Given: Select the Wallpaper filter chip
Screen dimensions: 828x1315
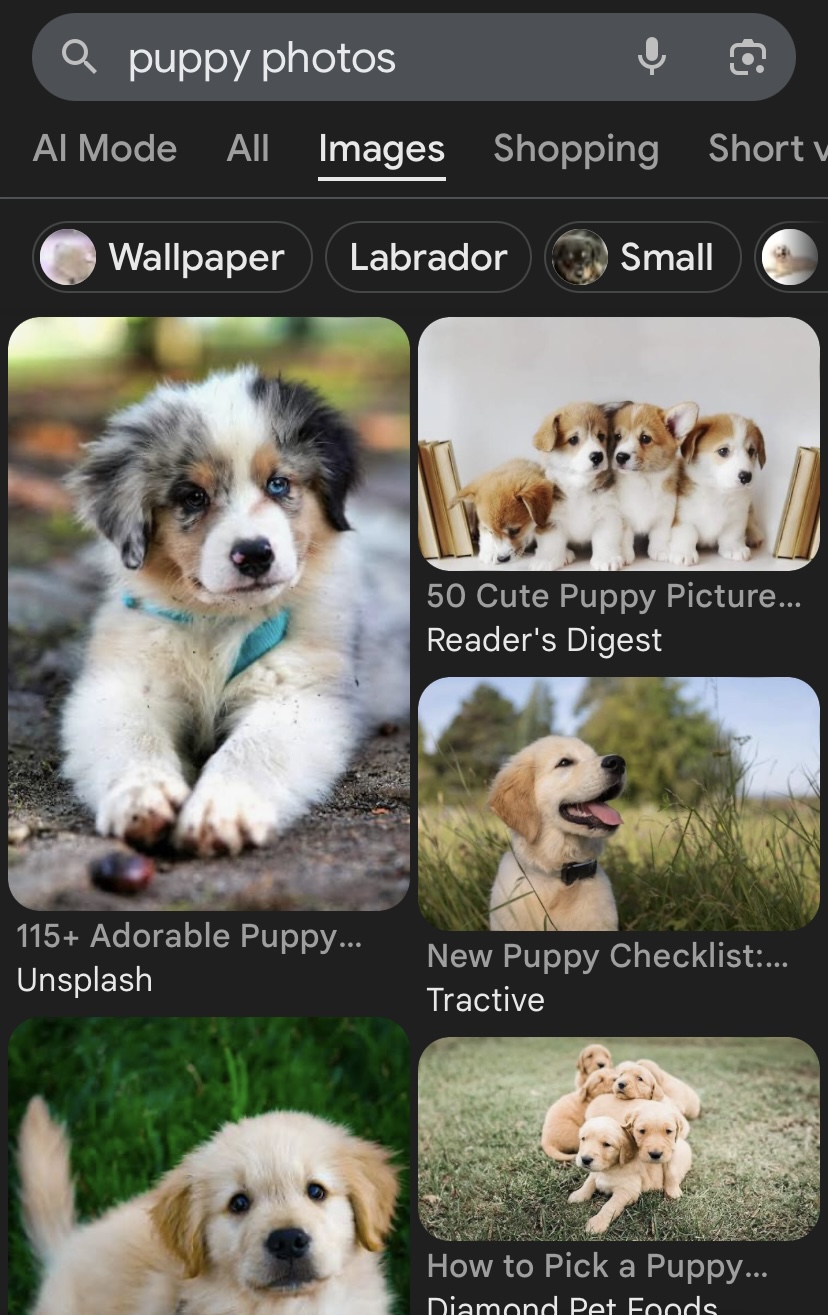Looking at the screenshot, I should click(x=172, y=257).
